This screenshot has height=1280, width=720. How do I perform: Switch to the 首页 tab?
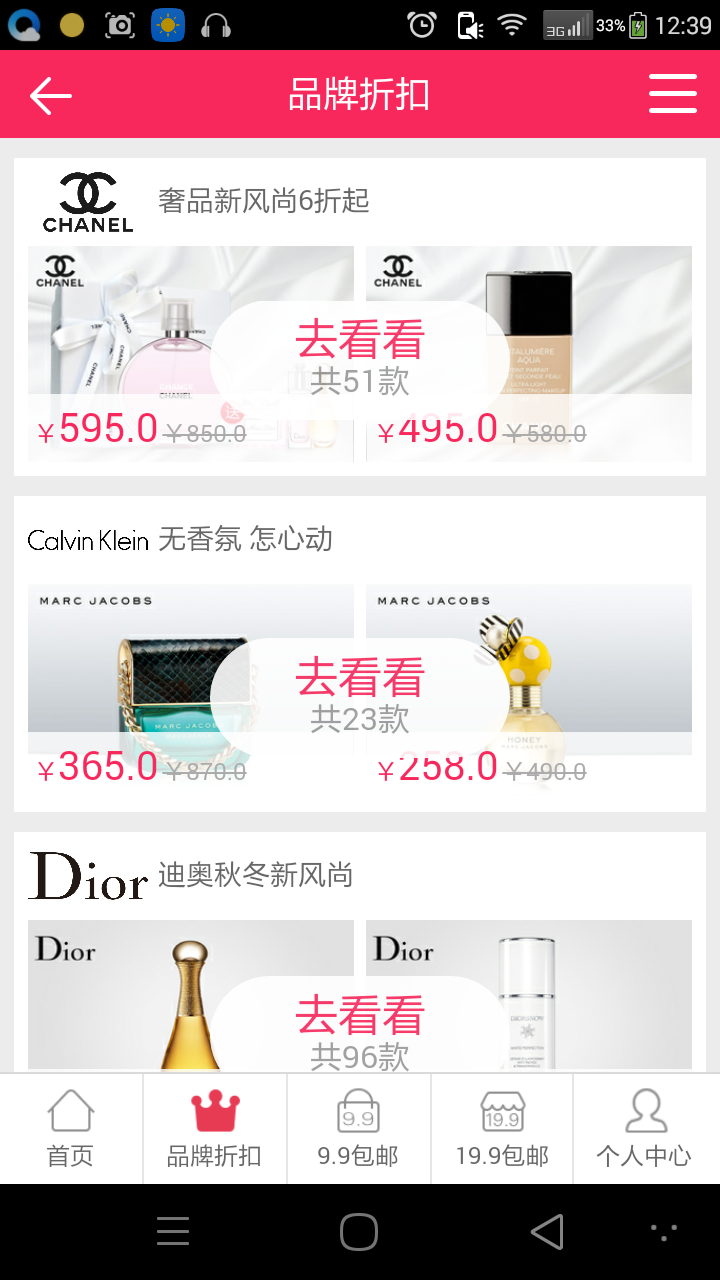71,1130
